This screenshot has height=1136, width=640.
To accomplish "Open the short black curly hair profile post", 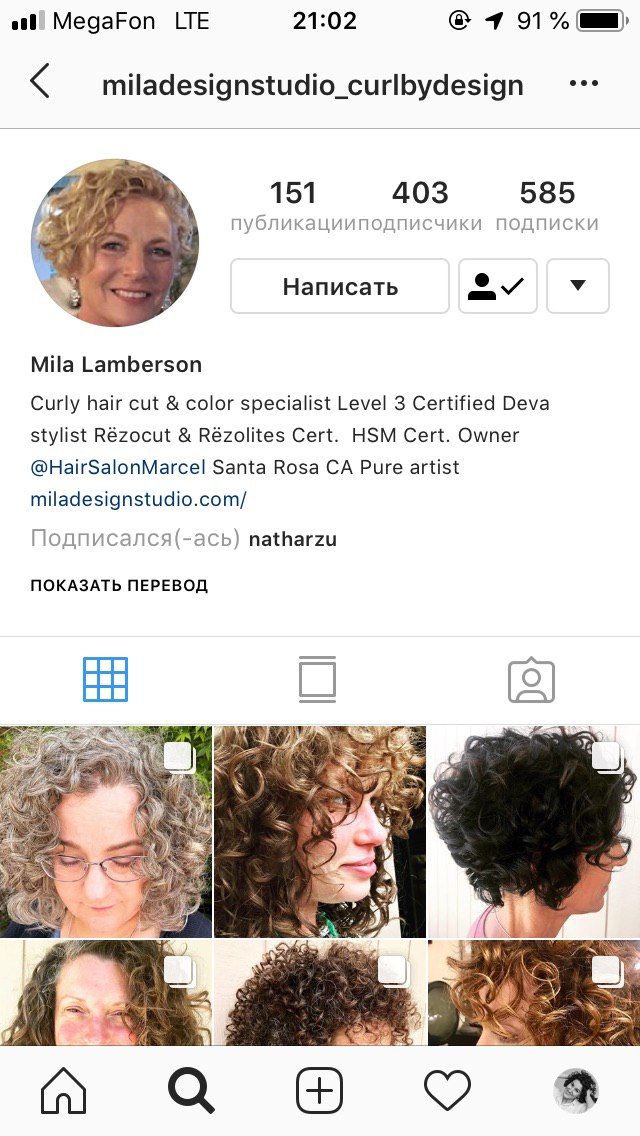I will coord(533,832).
